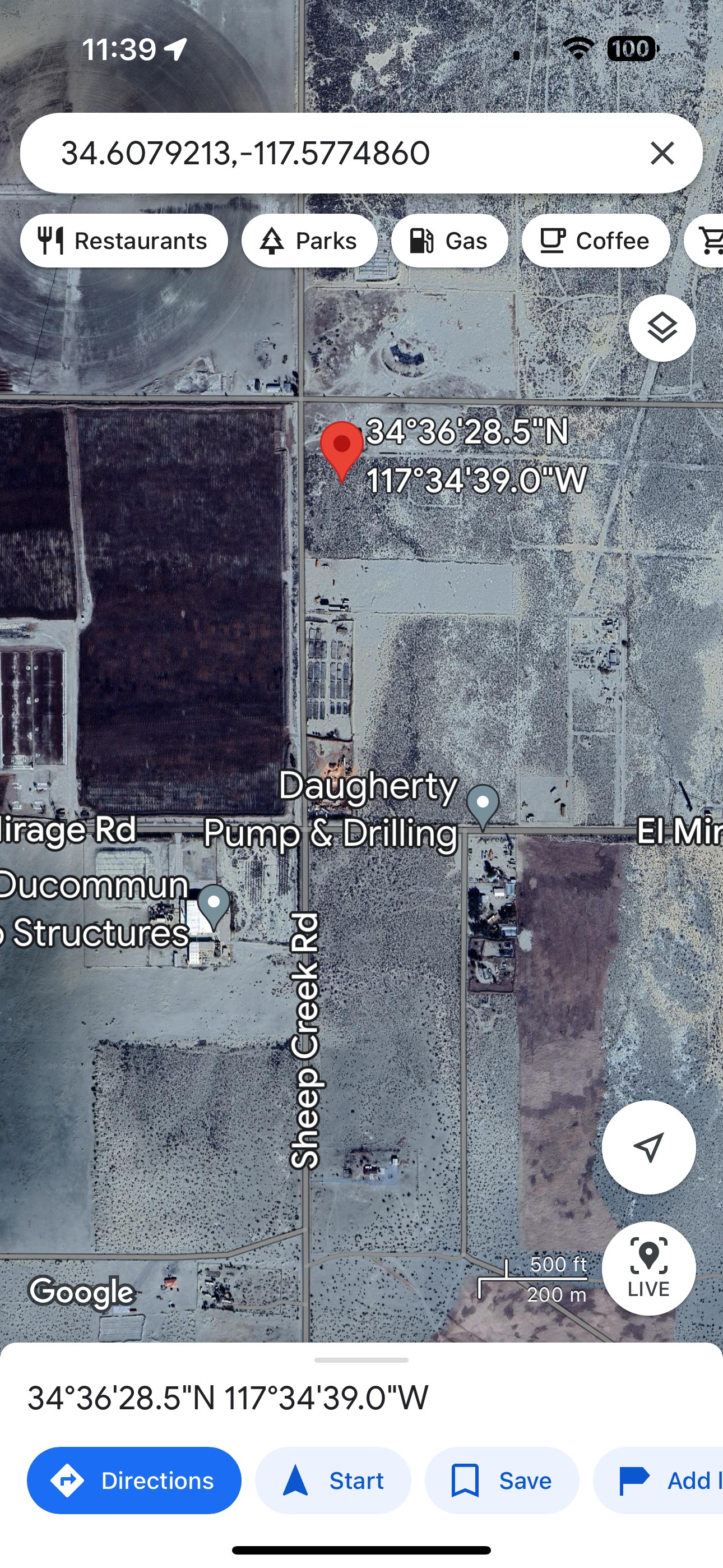This screenshot has height=1568, width=723.
Task: Start navigation to this location
Action: coord(333,1481)
